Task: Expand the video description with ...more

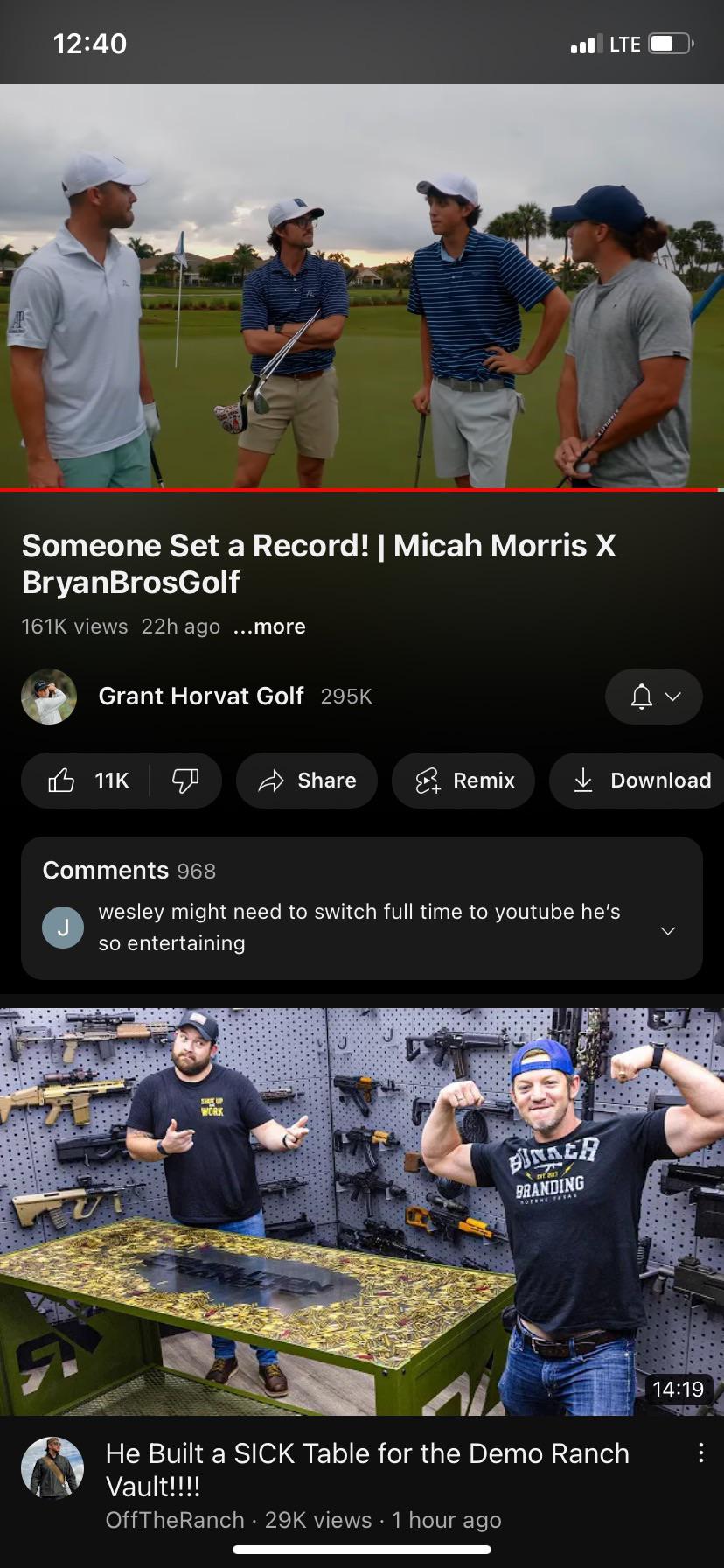Action: click(x=268, y=626)
